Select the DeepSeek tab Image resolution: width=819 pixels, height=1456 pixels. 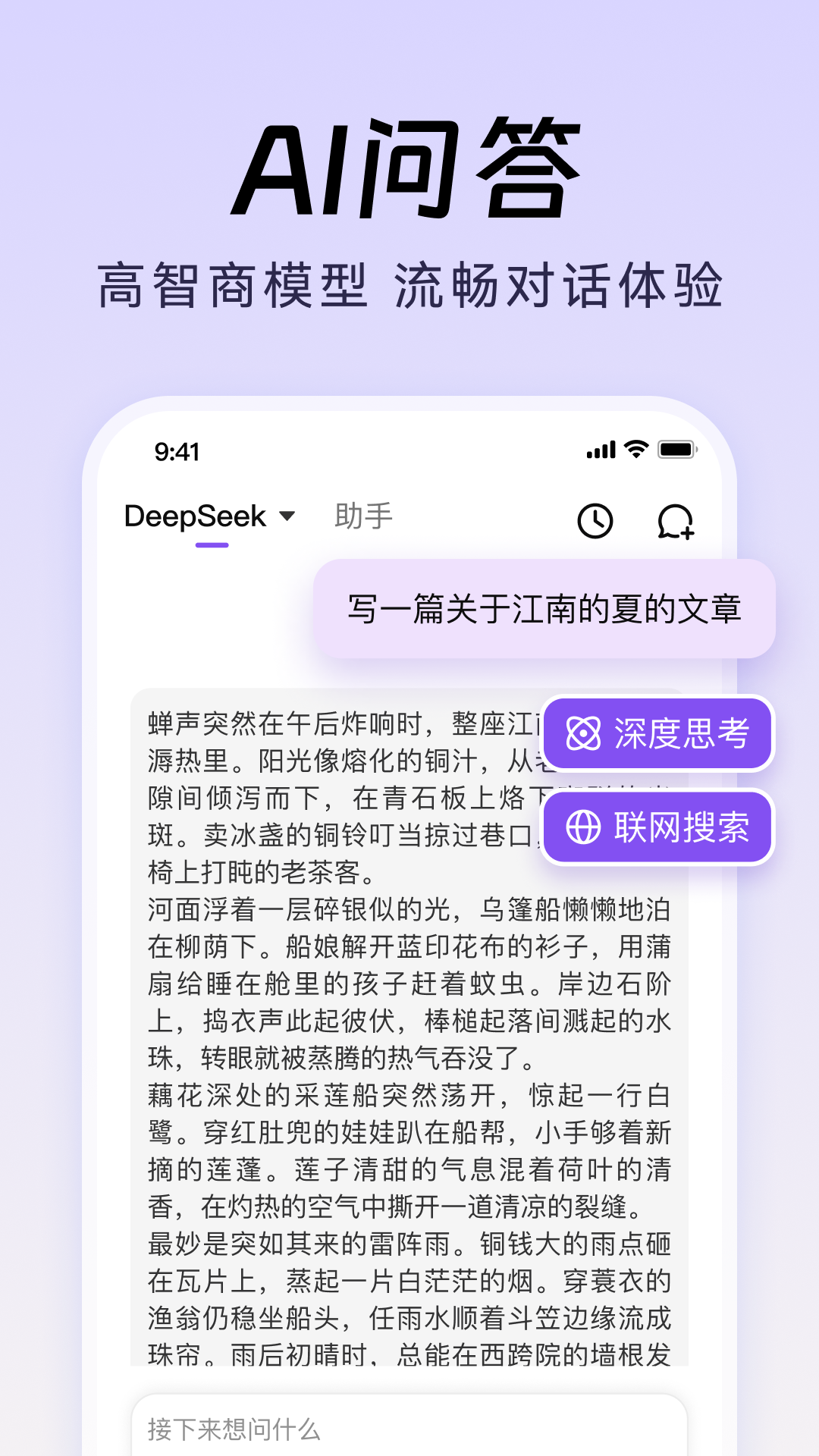point(196,515)
